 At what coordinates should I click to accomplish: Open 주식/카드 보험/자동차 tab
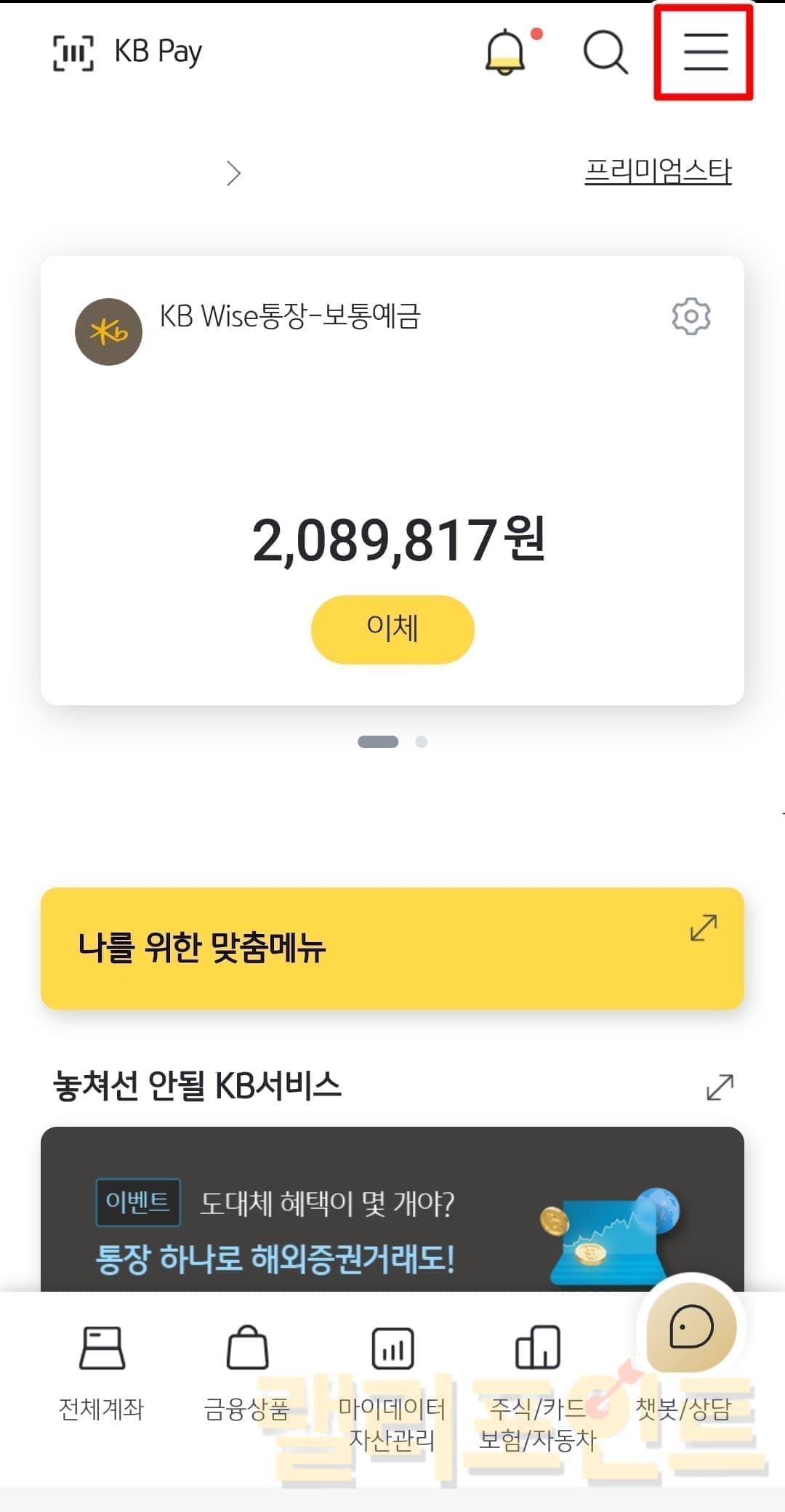[x=538, y=1381]
